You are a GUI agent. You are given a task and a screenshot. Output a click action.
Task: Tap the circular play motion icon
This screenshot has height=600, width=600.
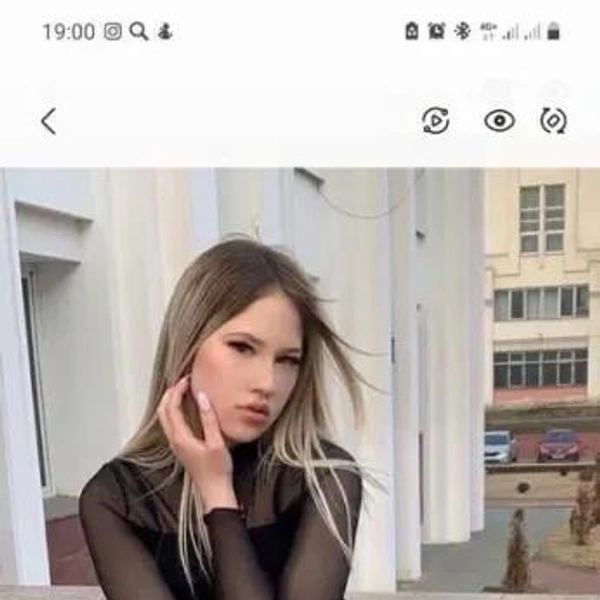(436, 121)
